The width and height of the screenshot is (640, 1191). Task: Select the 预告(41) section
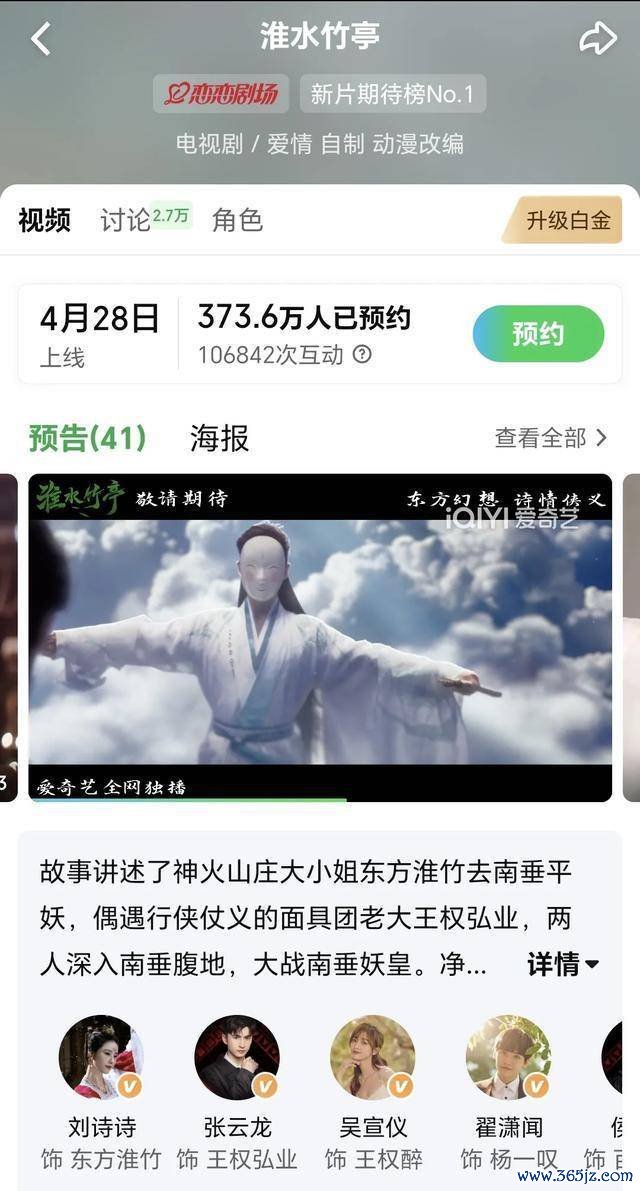click(x=87, y=437)
